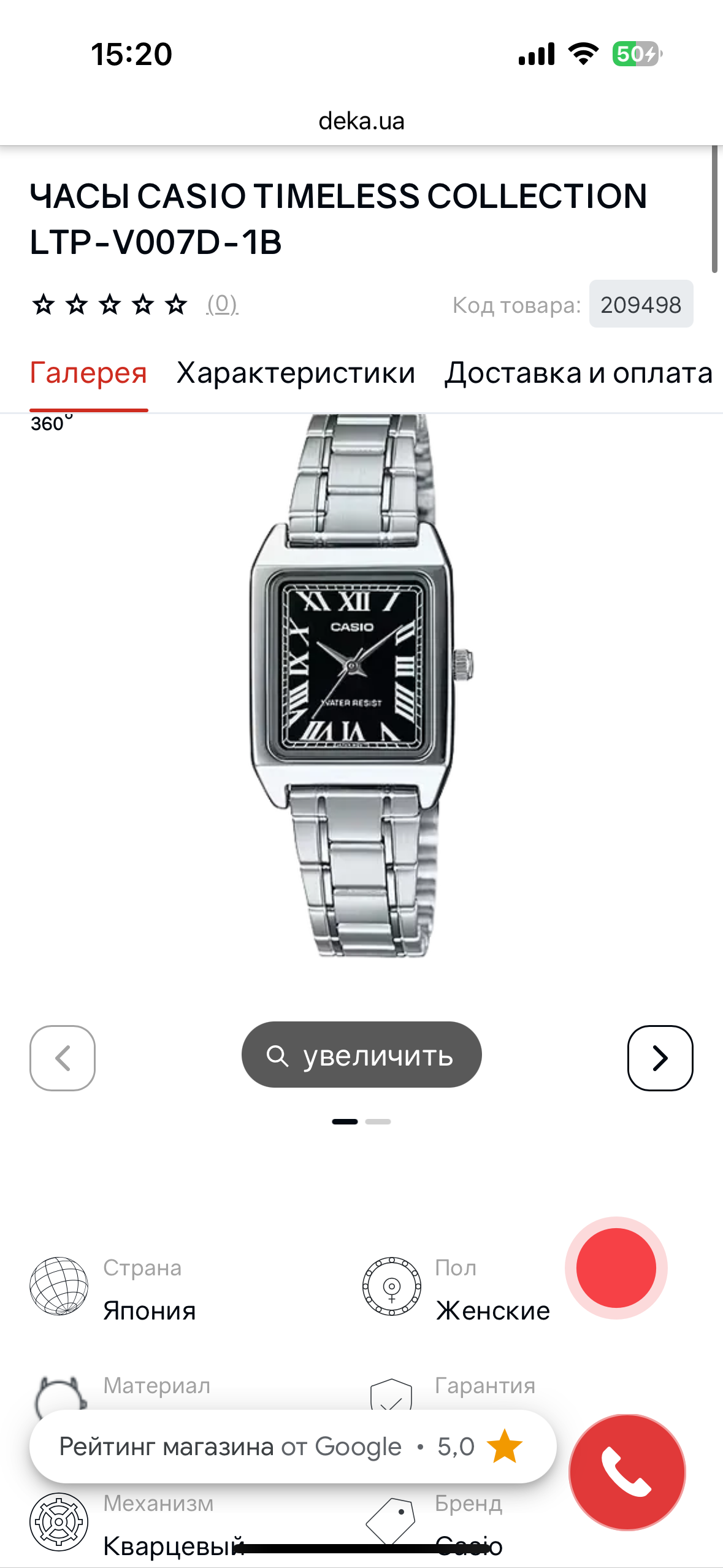Screen dimensions: 723x1568
Task: Open the reviews count link (0)
Action: tap(222, 304)
